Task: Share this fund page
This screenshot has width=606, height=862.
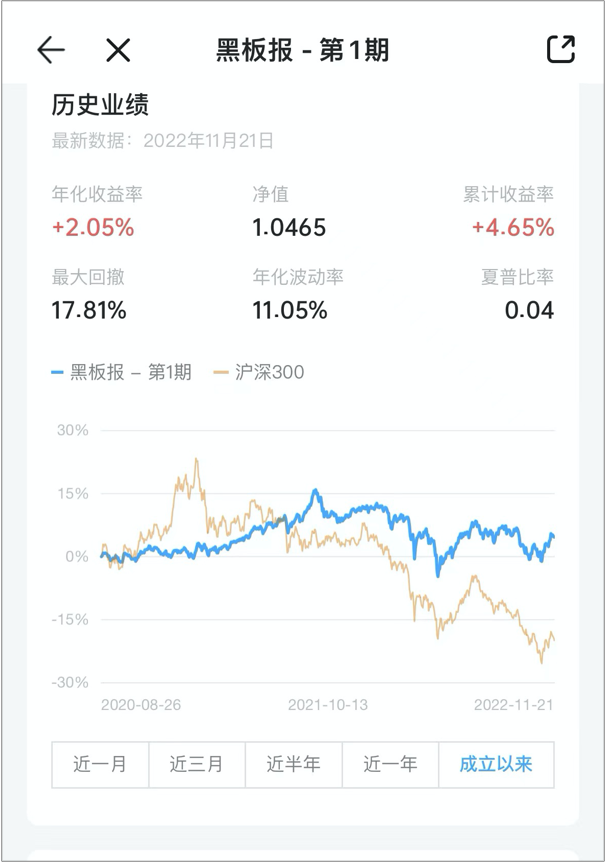Action: point(561,49)
